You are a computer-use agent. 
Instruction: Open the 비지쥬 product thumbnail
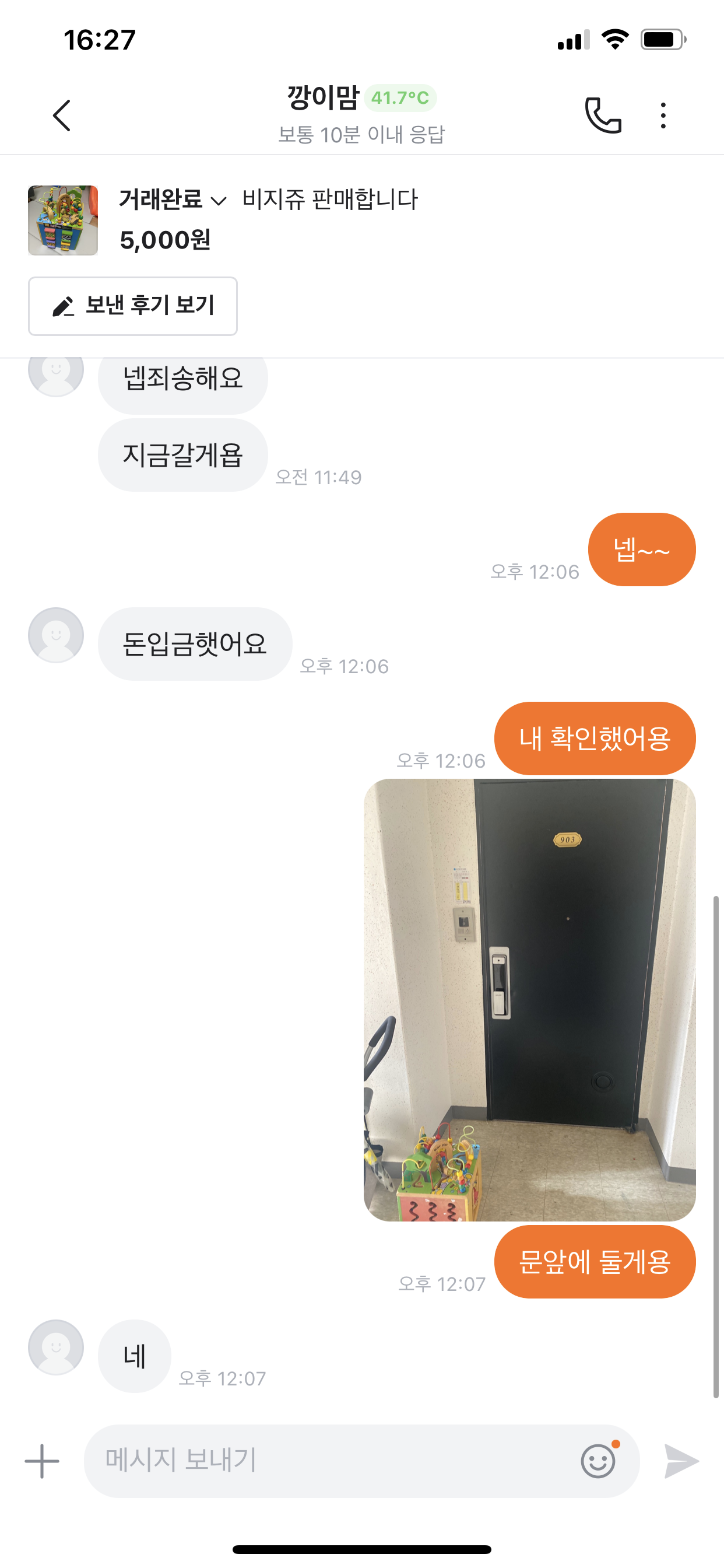click(x=63, y=220)
